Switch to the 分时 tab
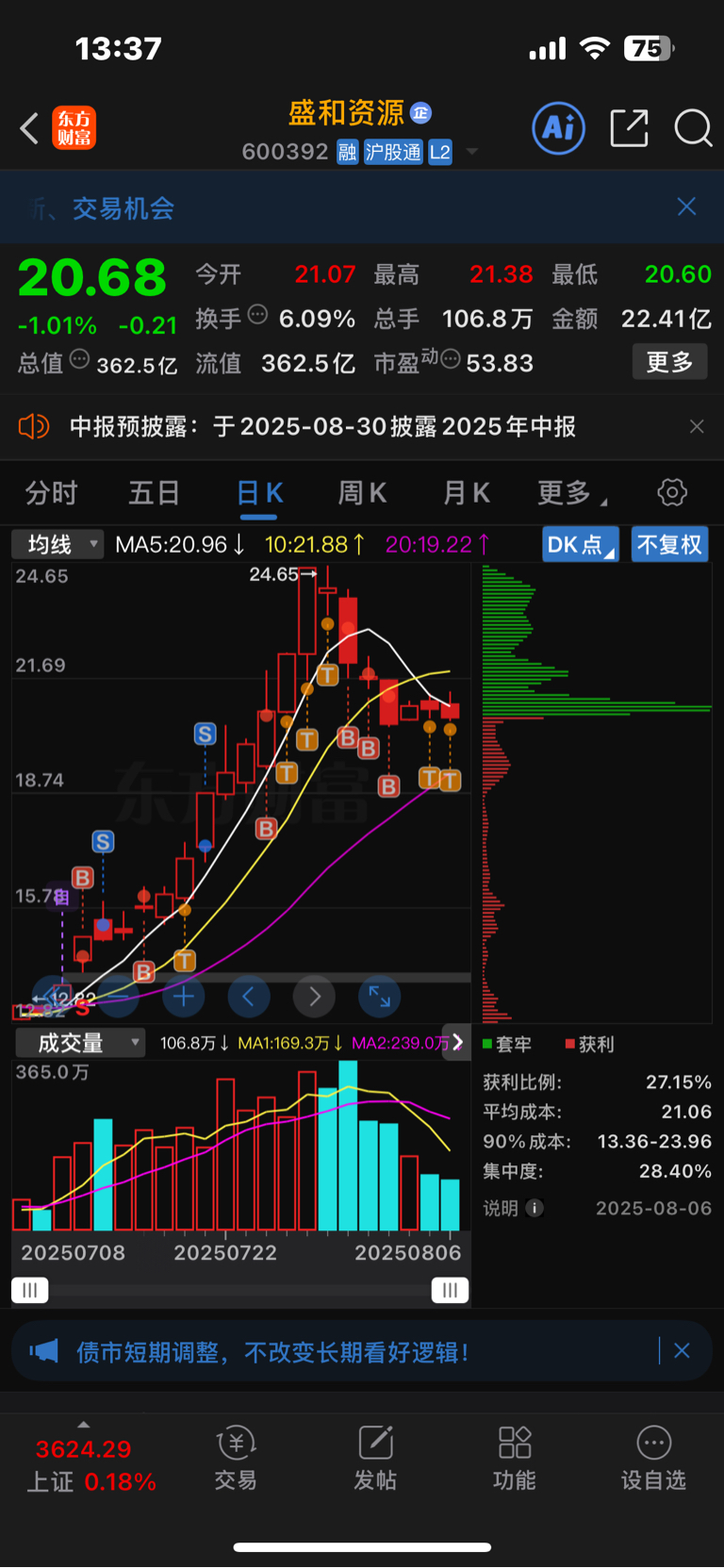The width and height of the screenshot is (724, 1568). pos(52,493)
